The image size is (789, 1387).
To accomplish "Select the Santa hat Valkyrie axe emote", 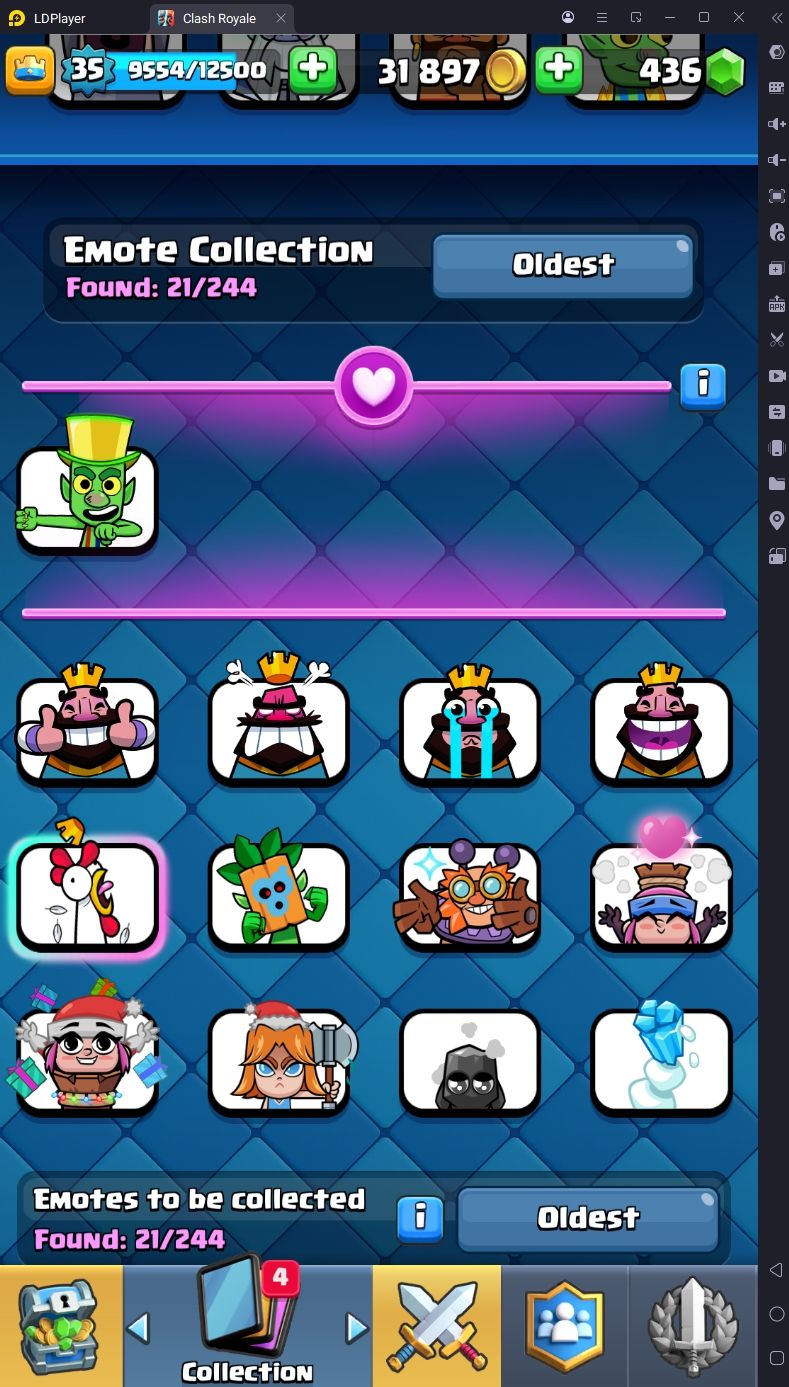I will coord(279,1062).
